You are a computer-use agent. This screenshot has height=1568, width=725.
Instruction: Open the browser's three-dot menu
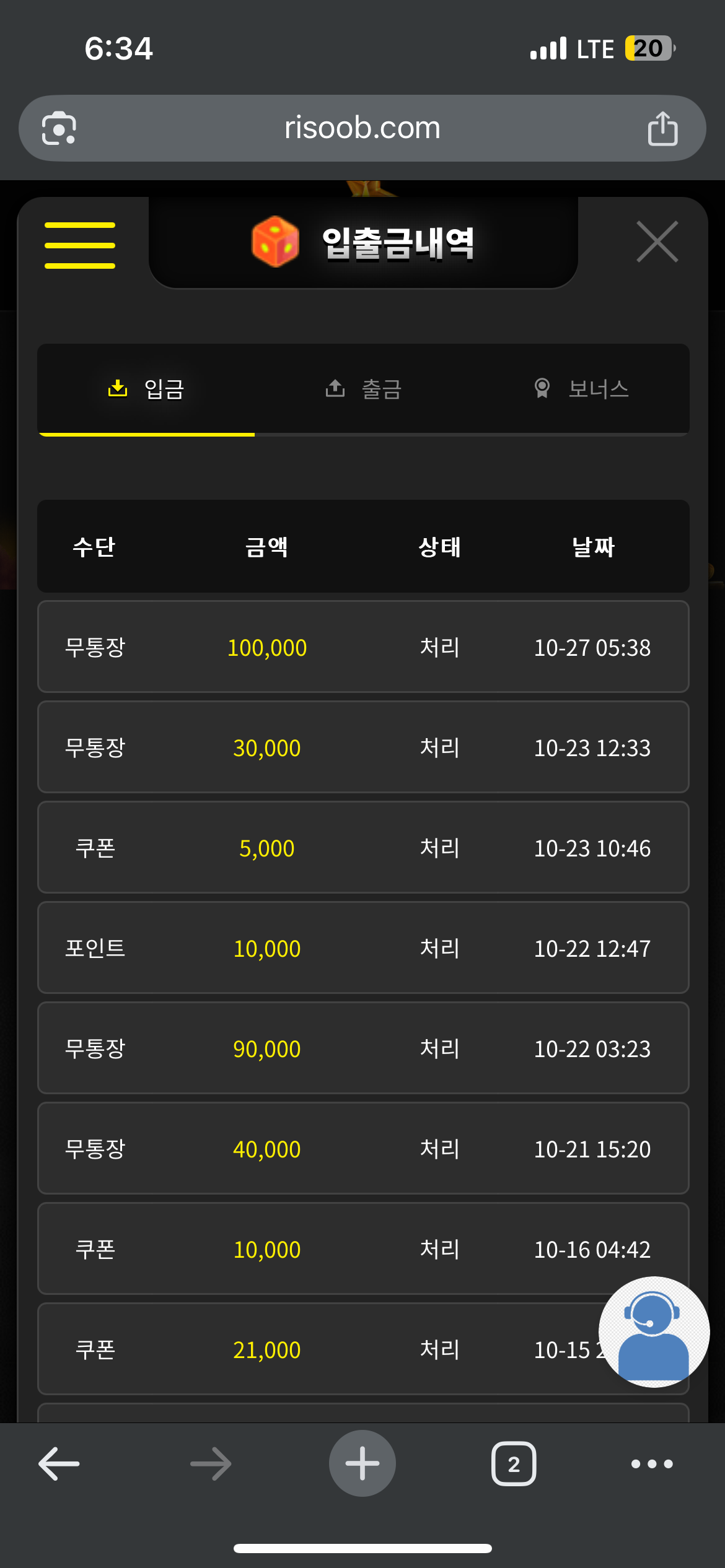click(652, 1464)
